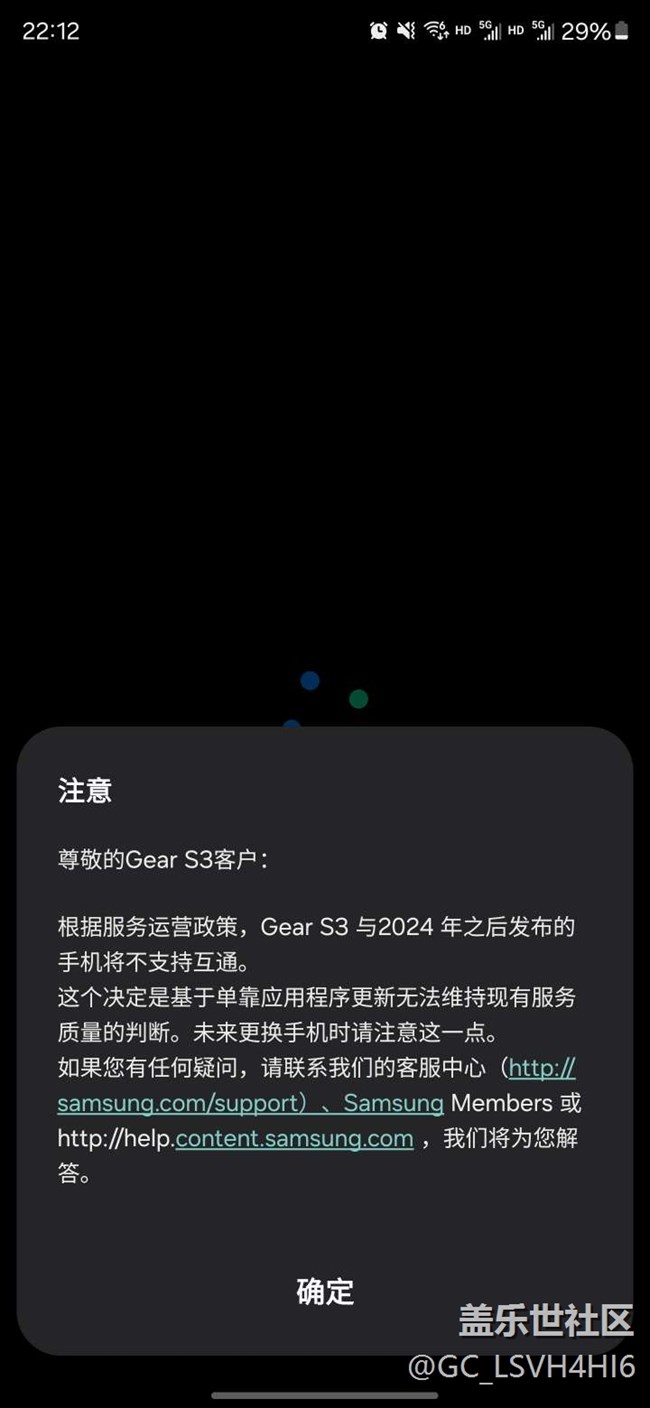Open the help.content.samsung.com link

click(294, 1138)
